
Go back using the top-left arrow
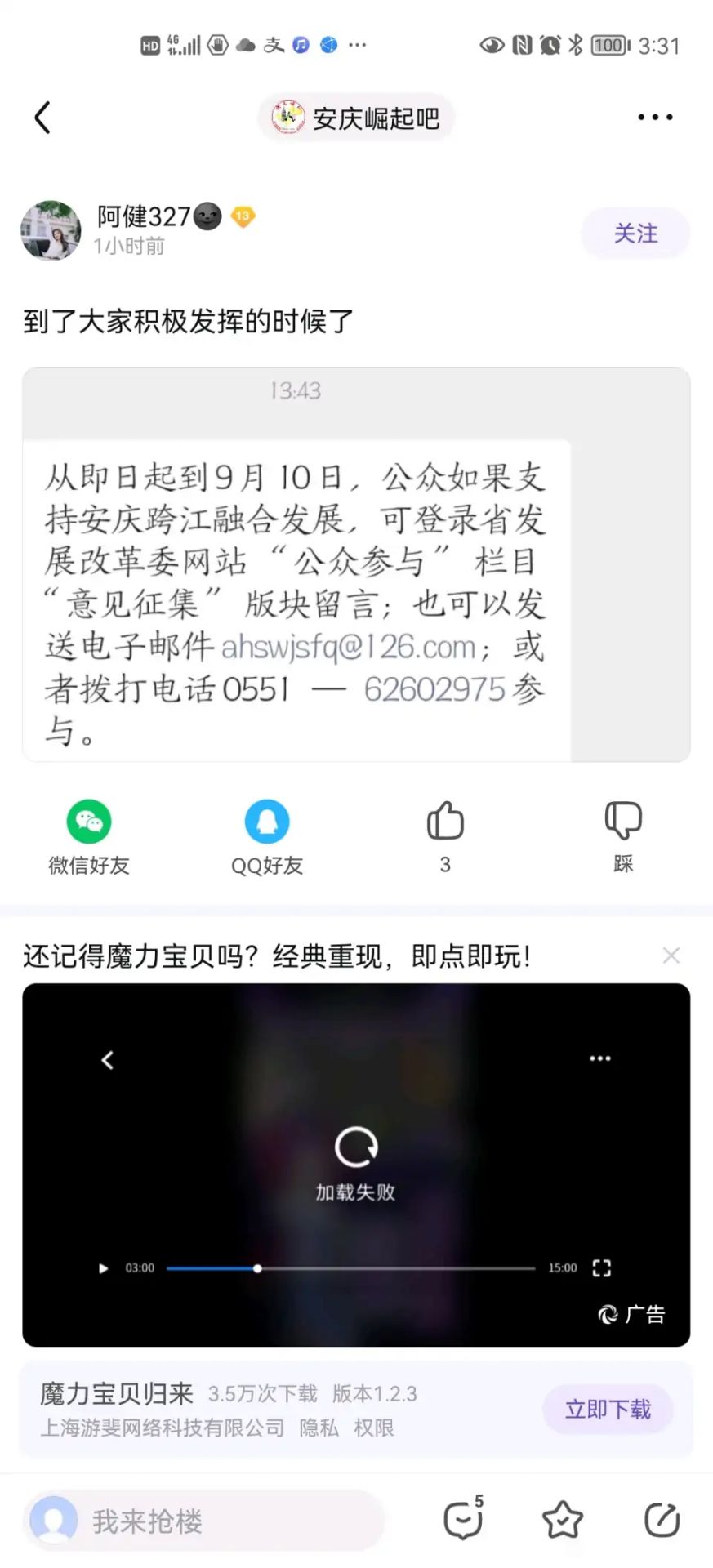[42, 118]
